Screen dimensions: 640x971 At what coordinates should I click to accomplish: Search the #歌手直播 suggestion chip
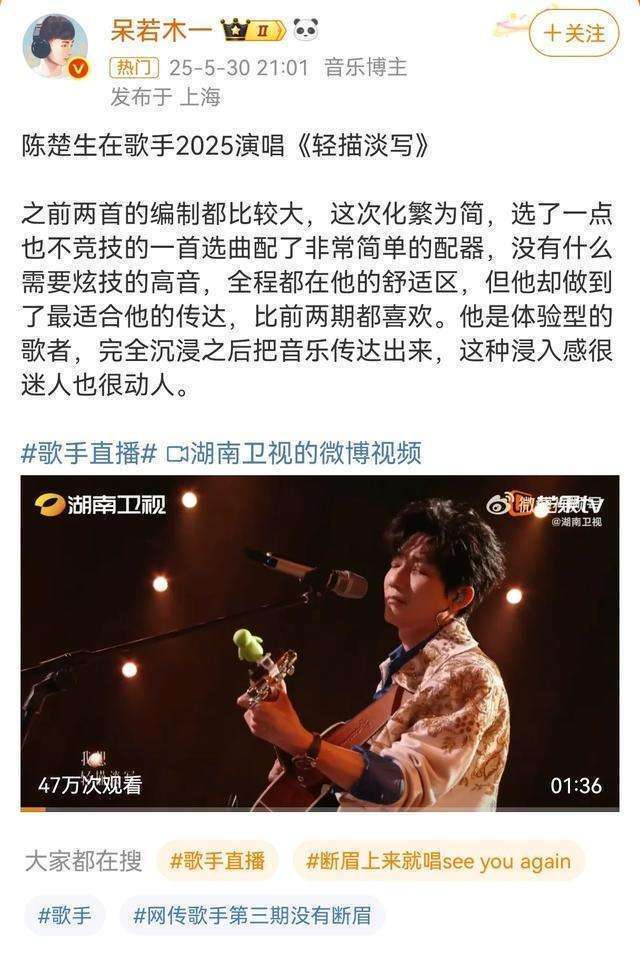pyautogui.click(x=217, y=860)
